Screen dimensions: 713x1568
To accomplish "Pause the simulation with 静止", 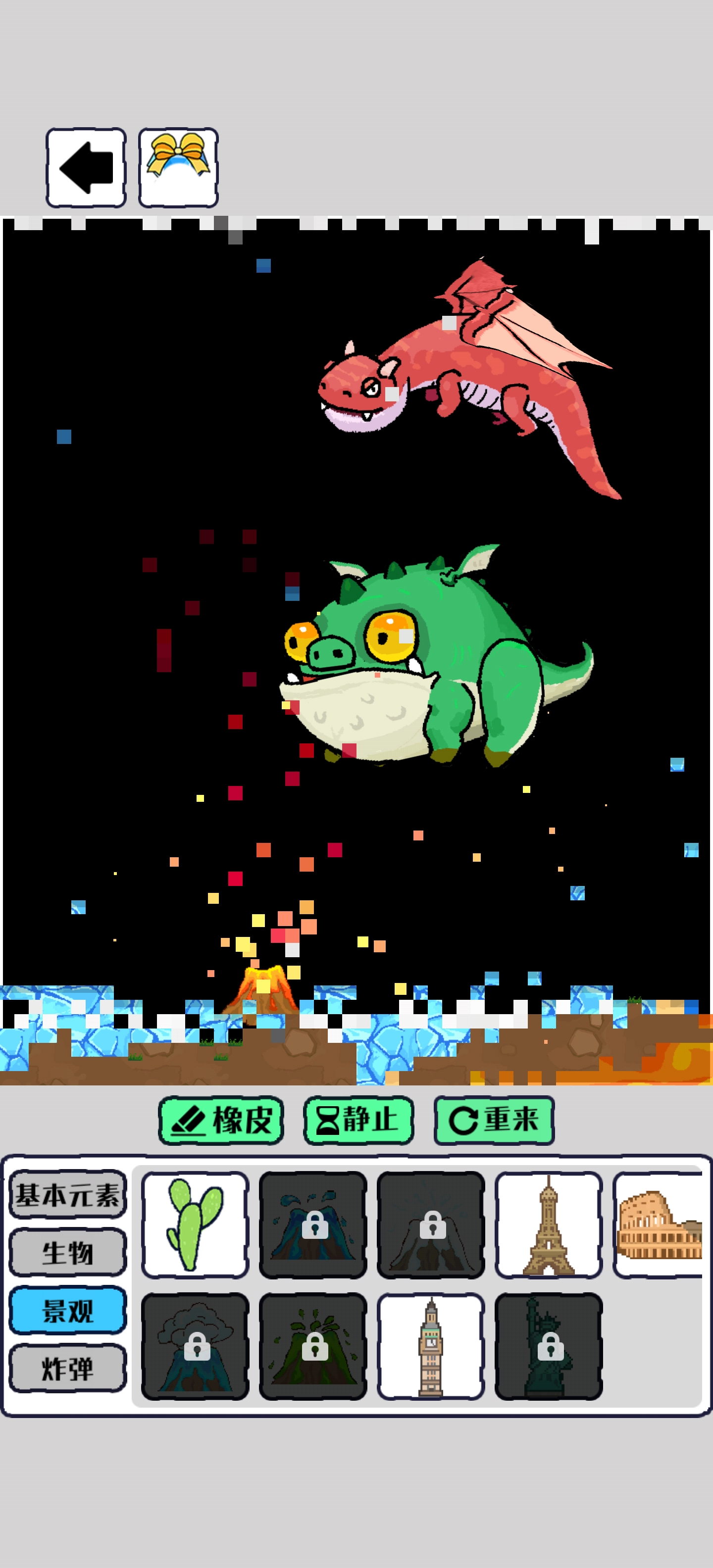I will coord(358,1121).
